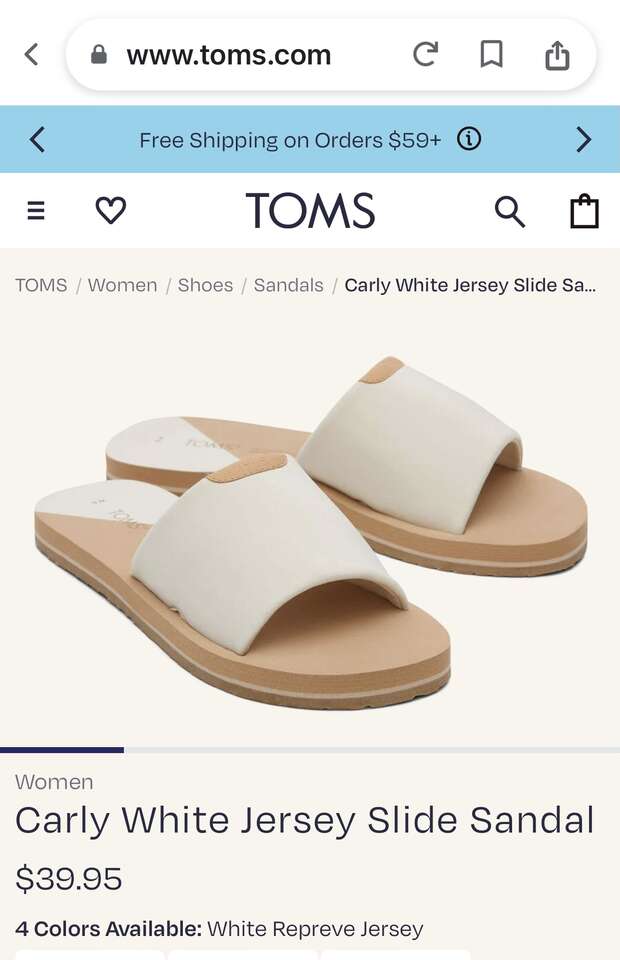Go to the Women breadcrumb

pos(122,285)
